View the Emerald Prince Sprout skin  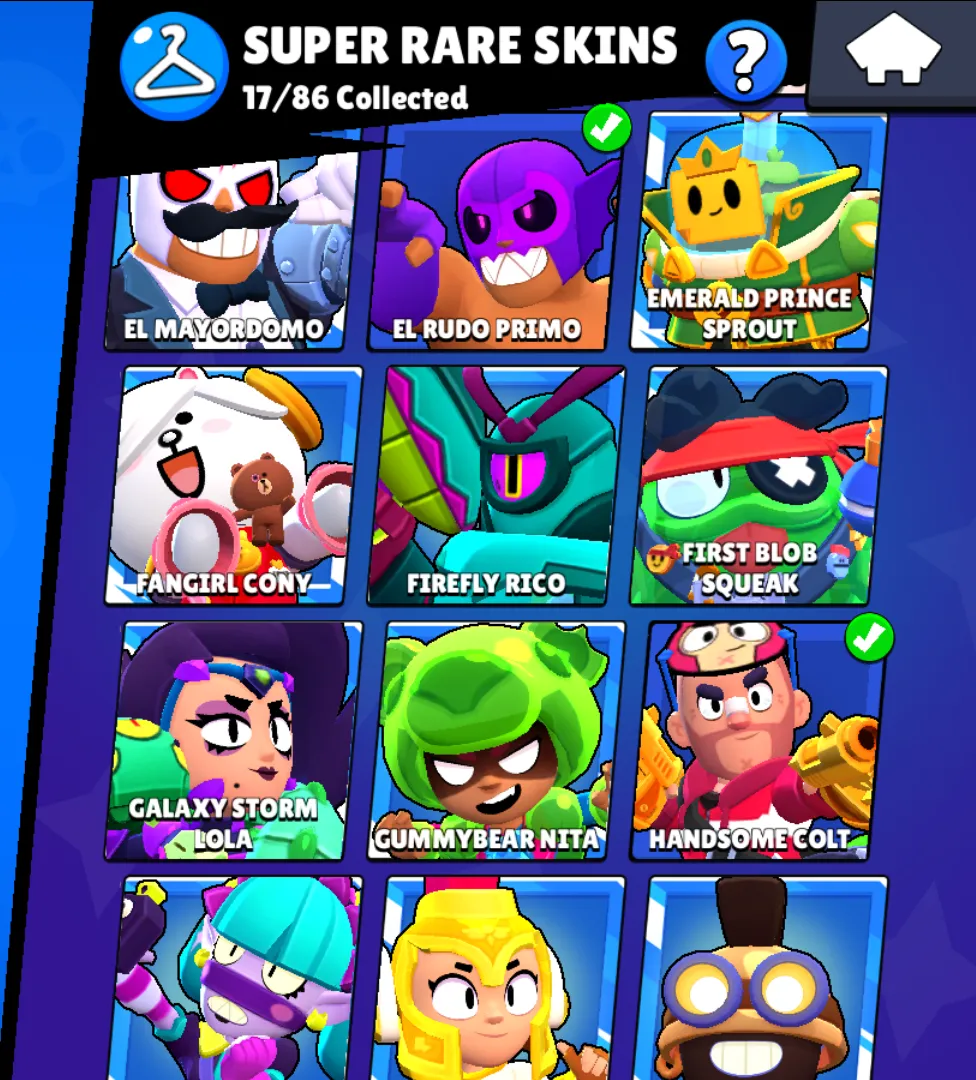757,235
